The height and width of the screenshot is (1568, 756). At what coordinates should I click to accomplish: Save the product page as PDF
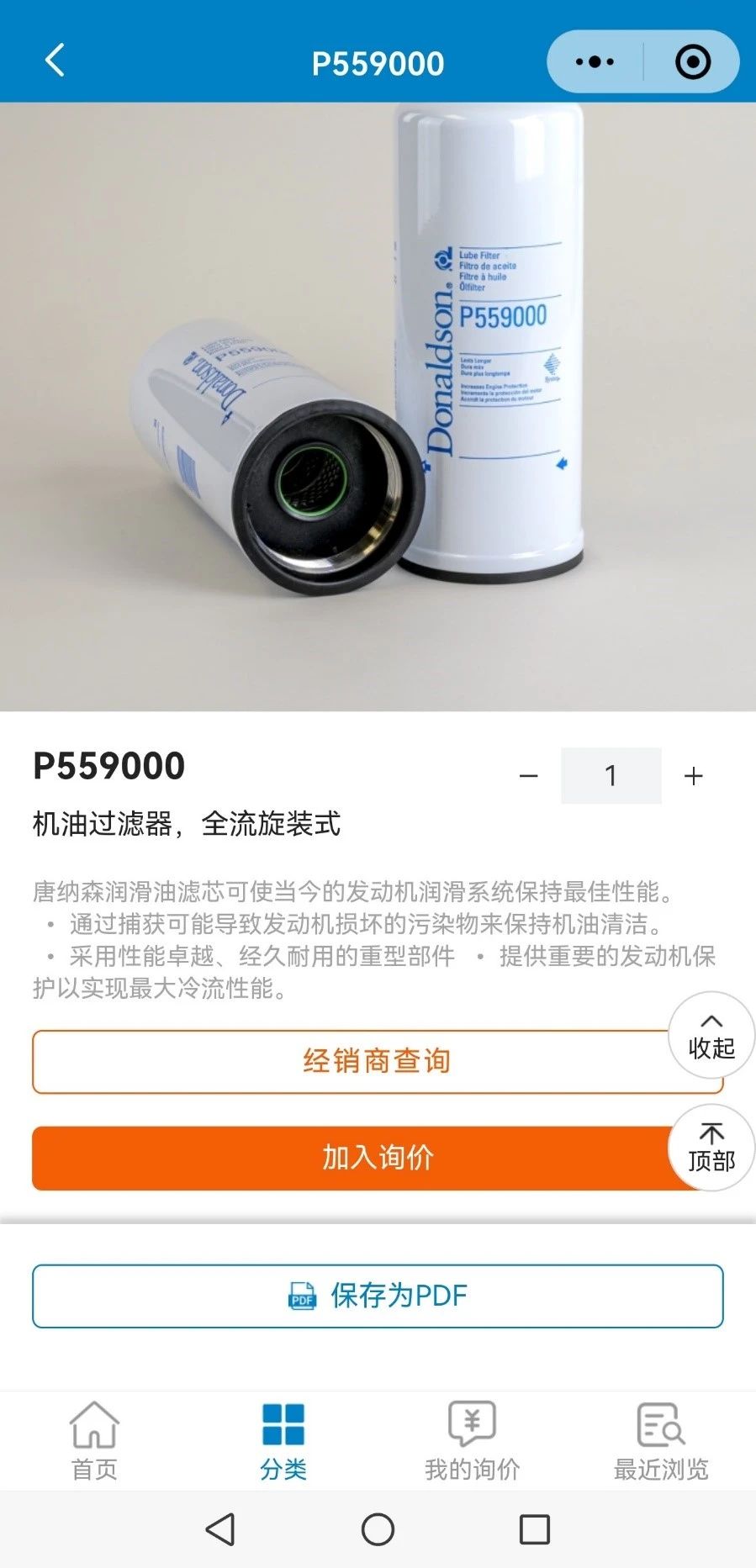pos(378,1296)
